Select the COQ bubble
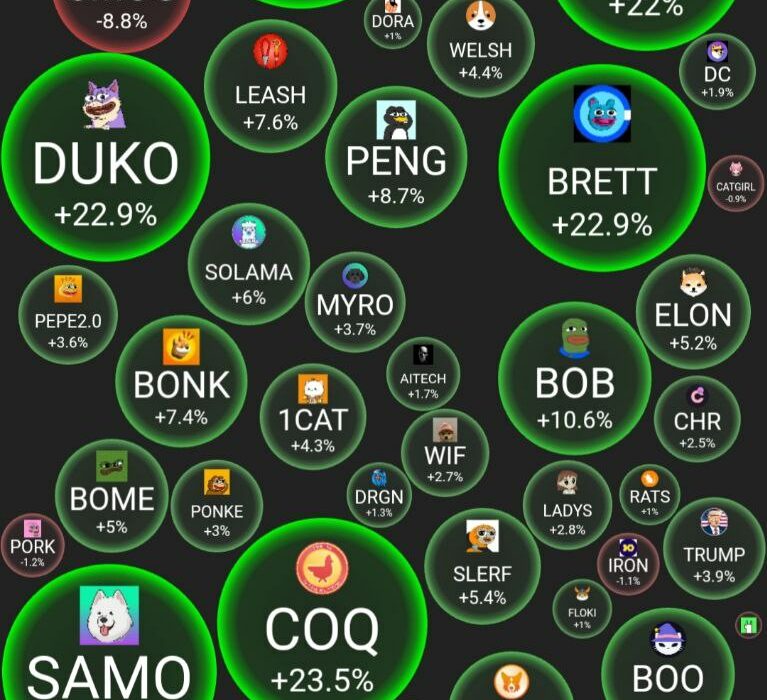 [x=322, y=620]
